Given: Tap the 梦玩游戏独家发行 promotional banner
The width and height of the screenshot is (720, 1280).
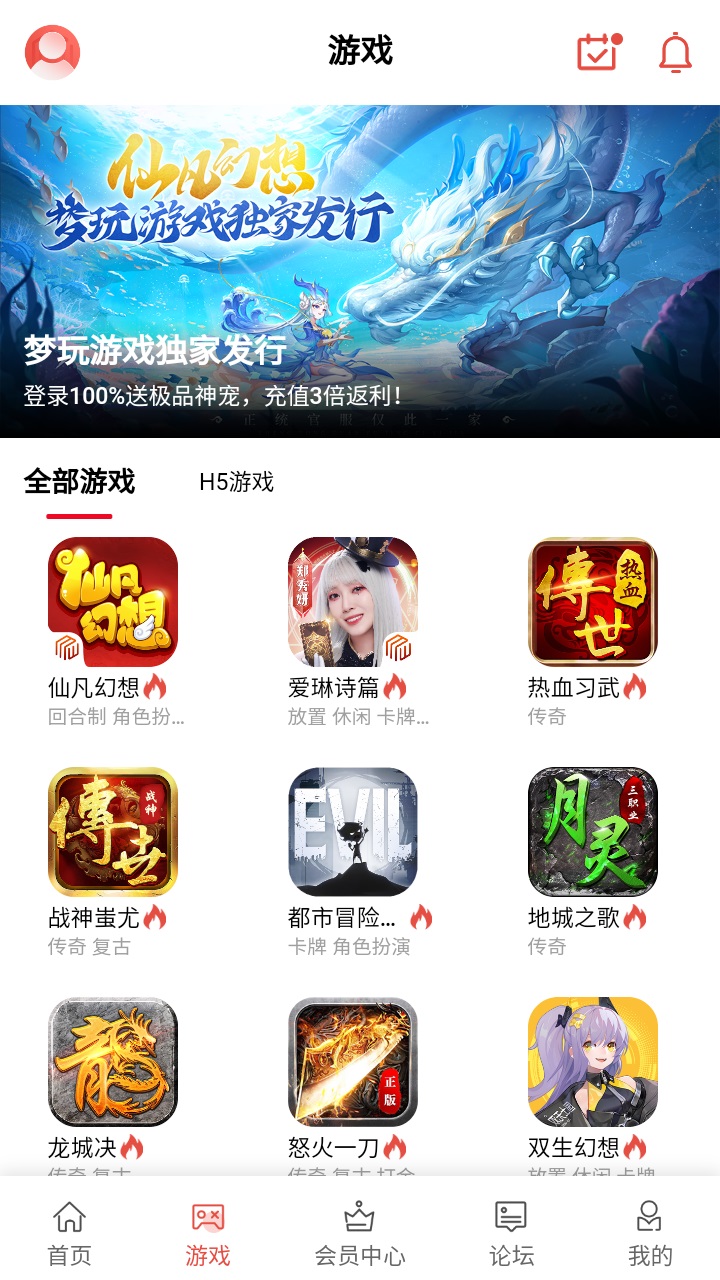Looking at the screenshot, I should point(360,270).
